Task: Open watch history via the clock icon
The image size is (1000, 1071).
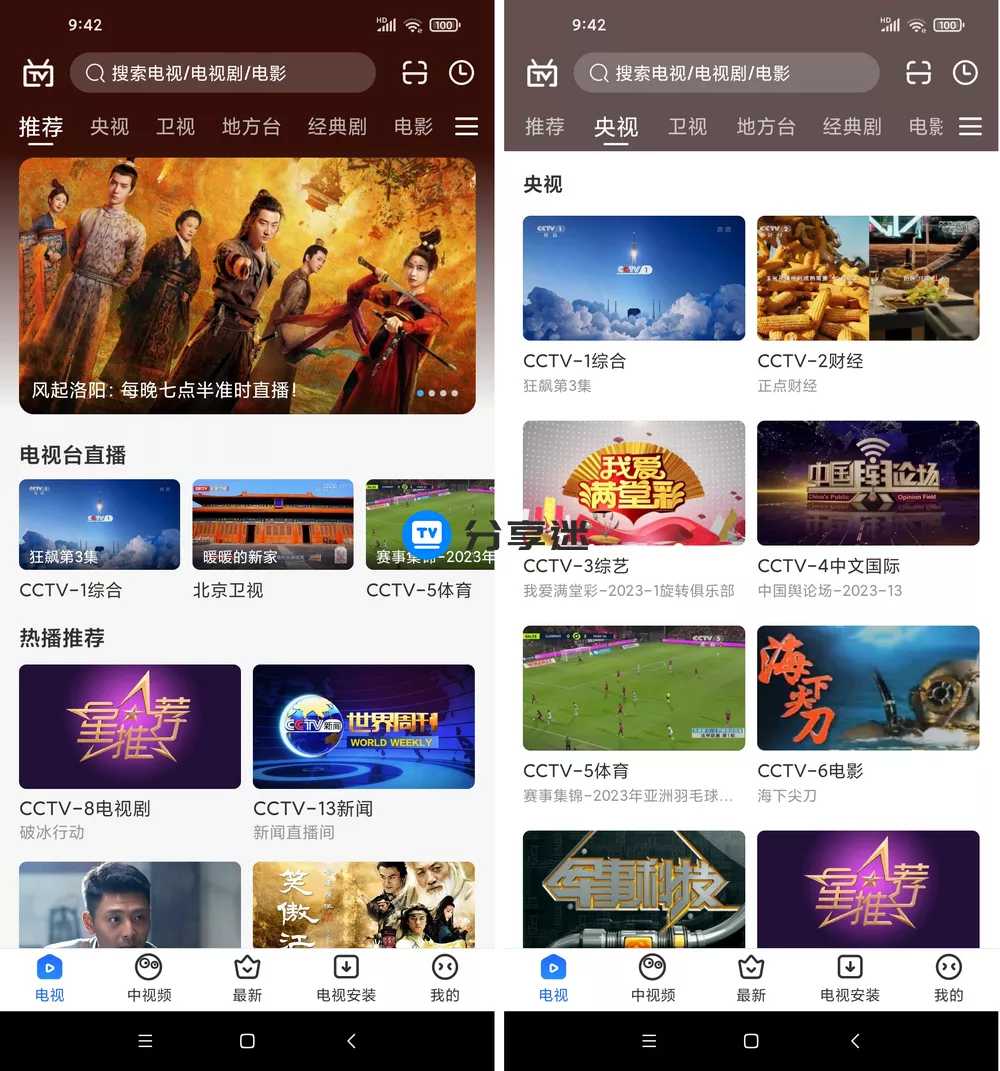Action: 461,72
